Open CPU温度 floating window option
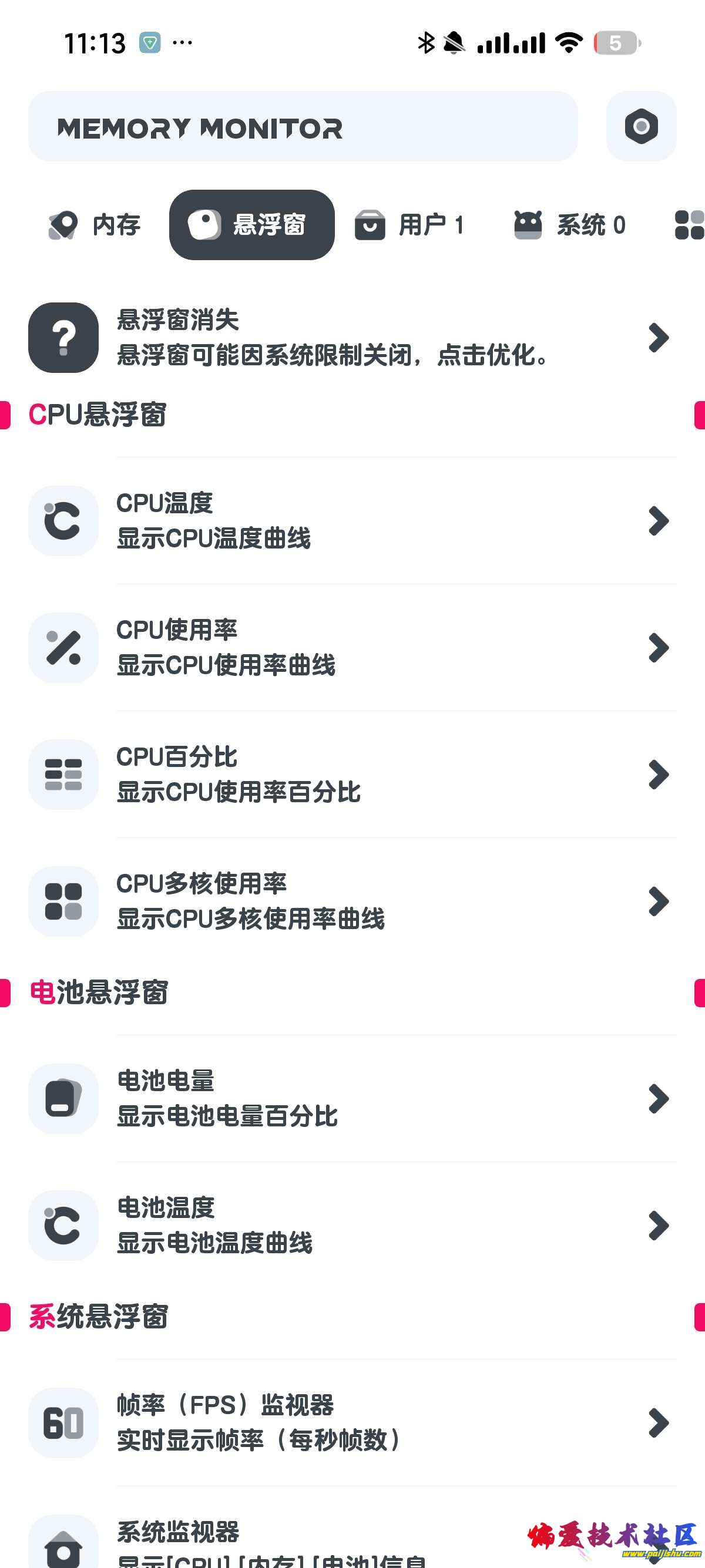Image resolution: width=705 pixels, height=1568 pixels. pyautogui.click(x=352, y=521)
